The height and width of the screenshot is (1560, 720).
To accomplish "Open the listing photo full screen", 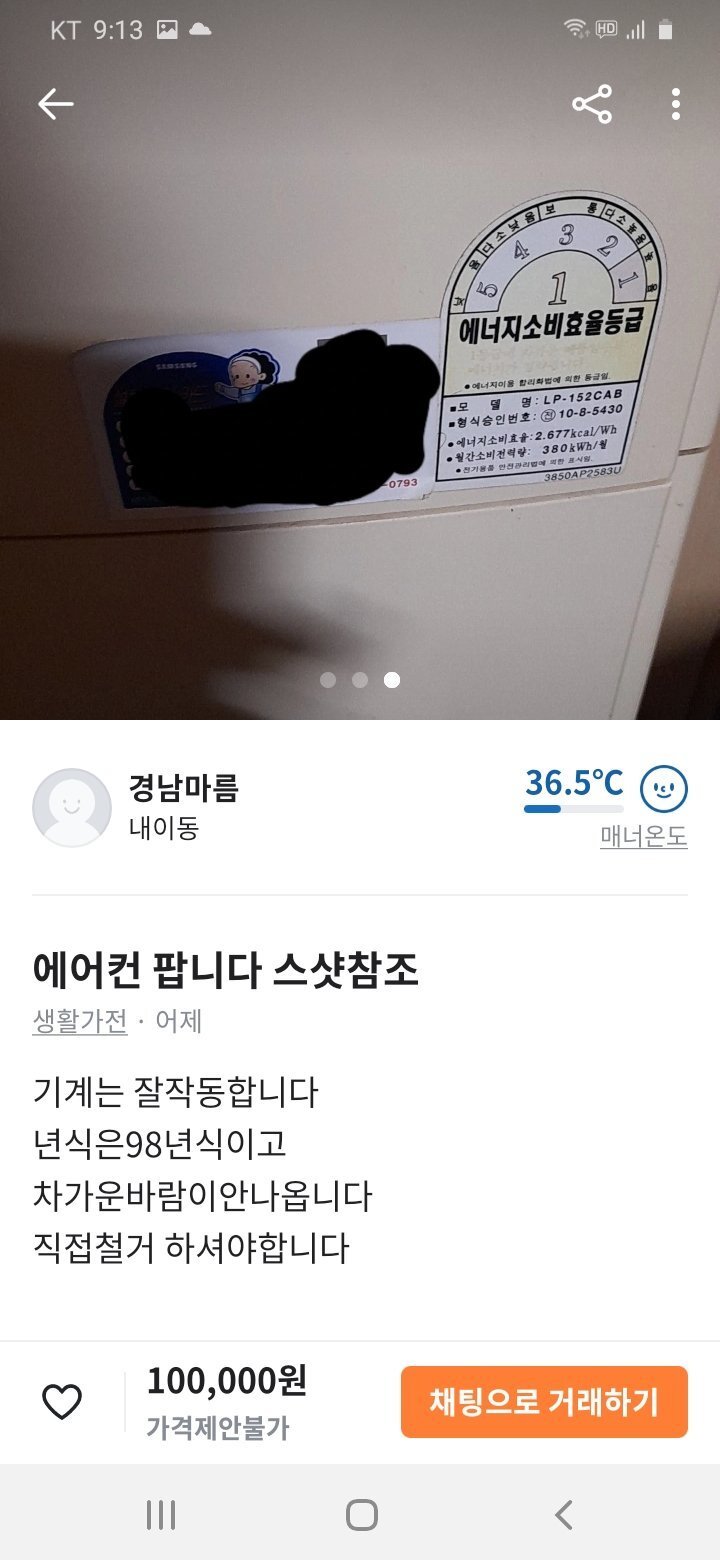I will pyautogui.click(x=360, y=400).
